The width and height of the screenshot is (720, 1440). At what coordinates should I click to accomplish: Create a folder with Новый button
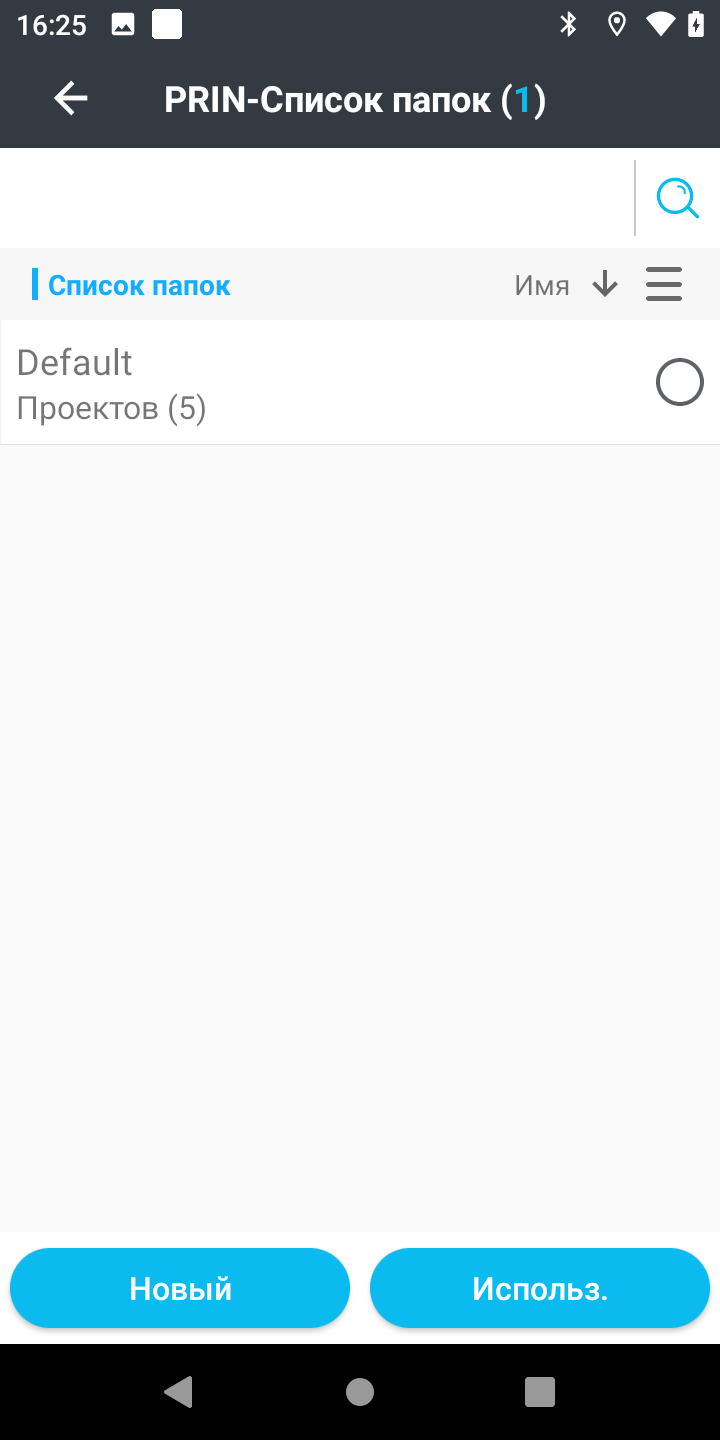pyautogui.click(x=180, y=1288)
